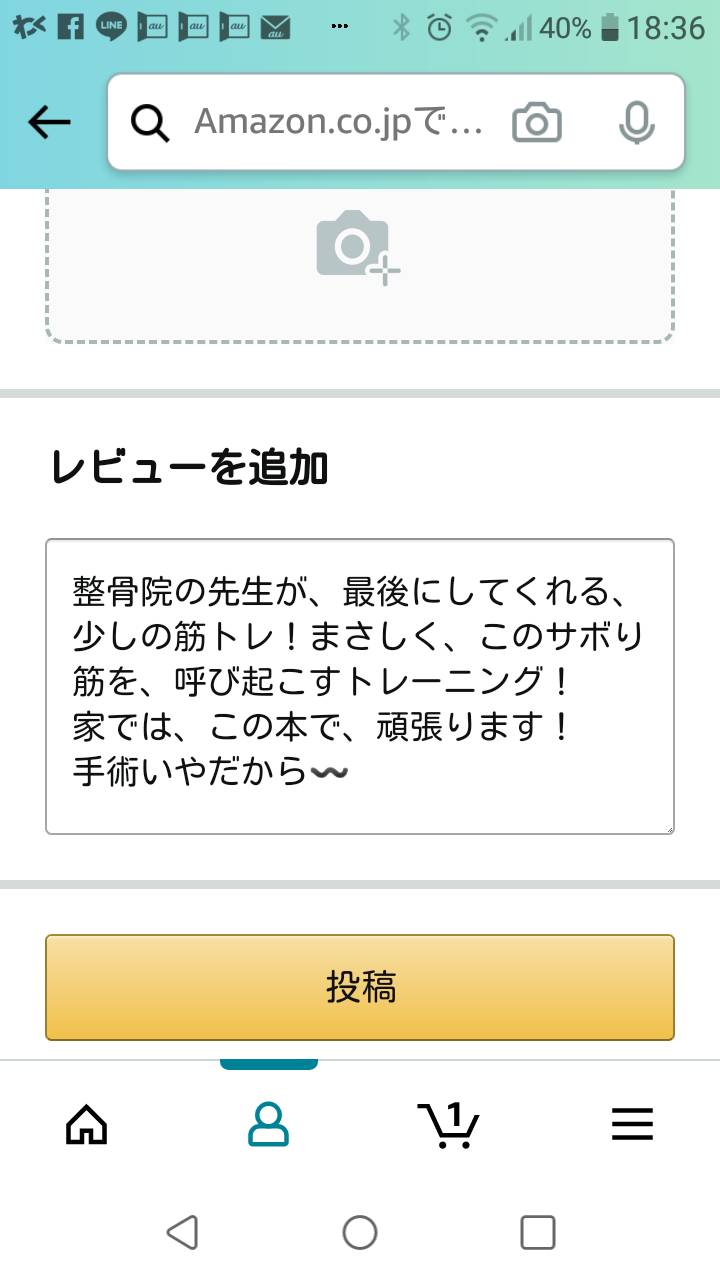
Task: Open the shopping cart
Action: pos(449,1125)
